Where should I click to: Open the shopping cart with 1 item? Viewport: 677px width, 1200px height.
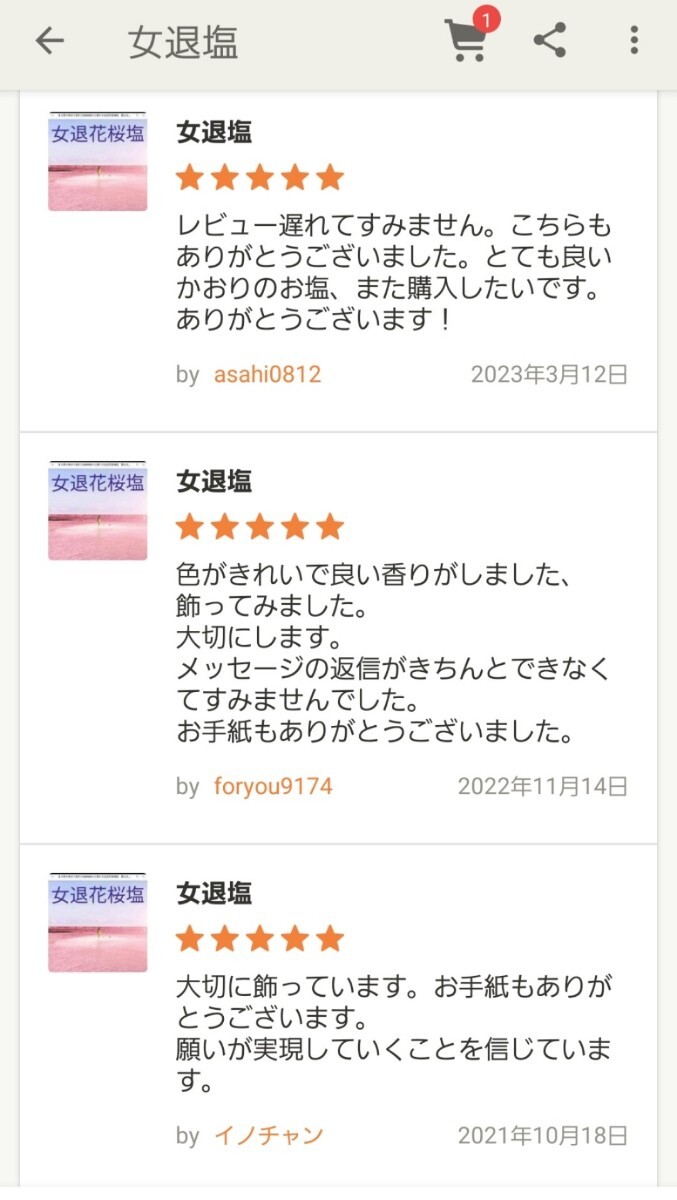pos(466,40)
